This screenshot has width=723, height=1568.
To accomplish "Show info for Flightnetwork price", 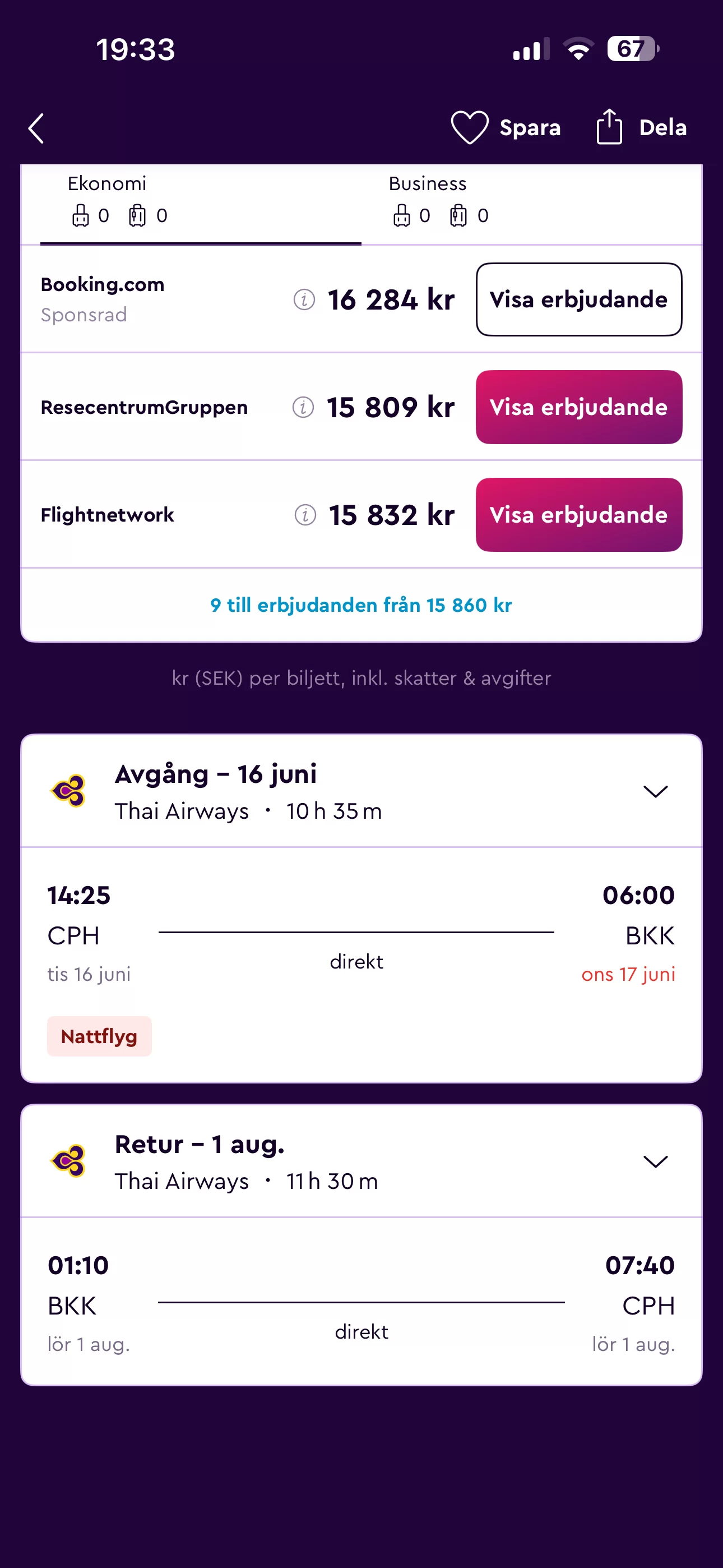I will coord(305,515).
